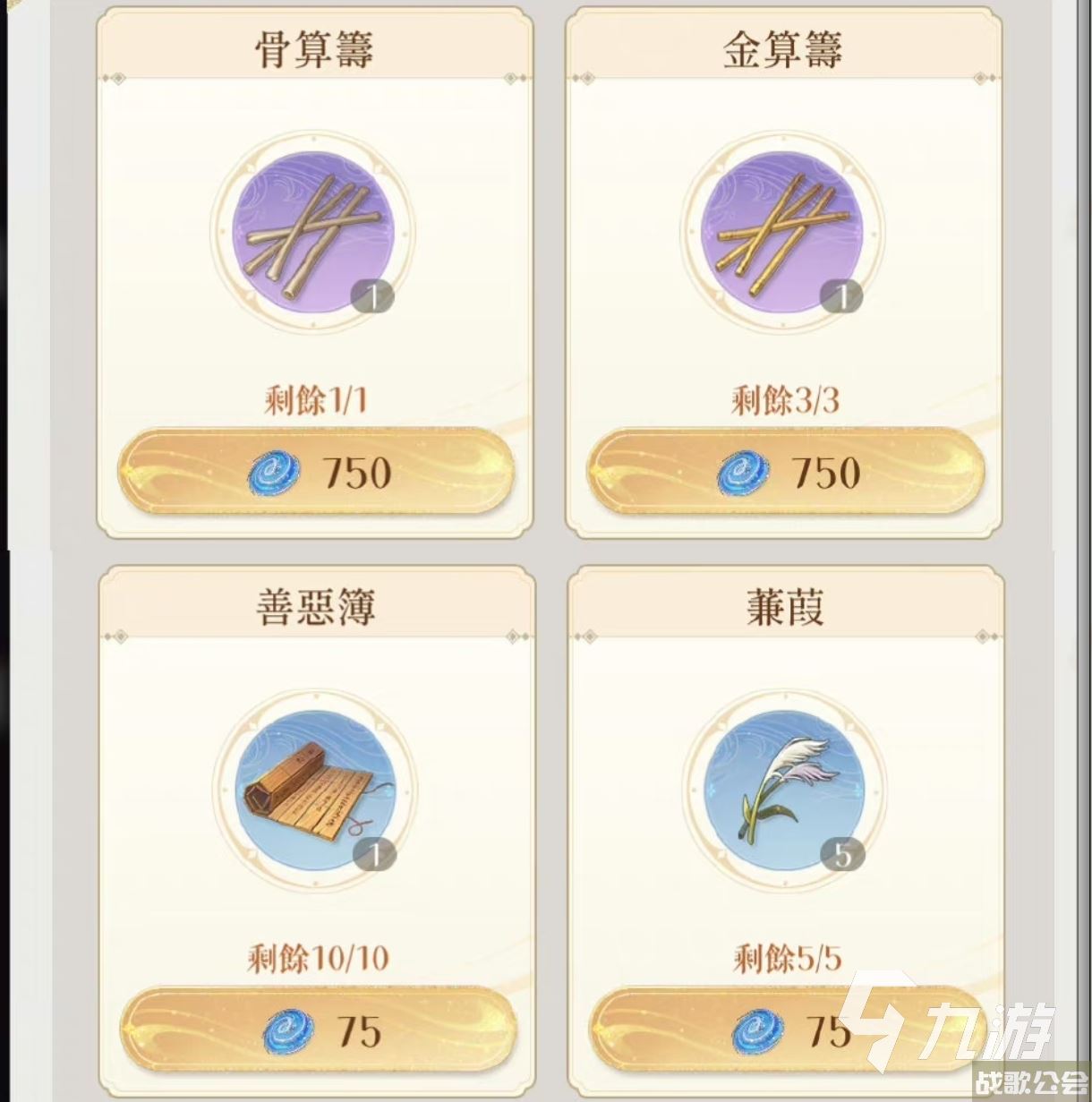This screenshot has width=1092, height=1102.
Task: Redeem 善惡簿 for 75 coins
Action: [318, 1031]
